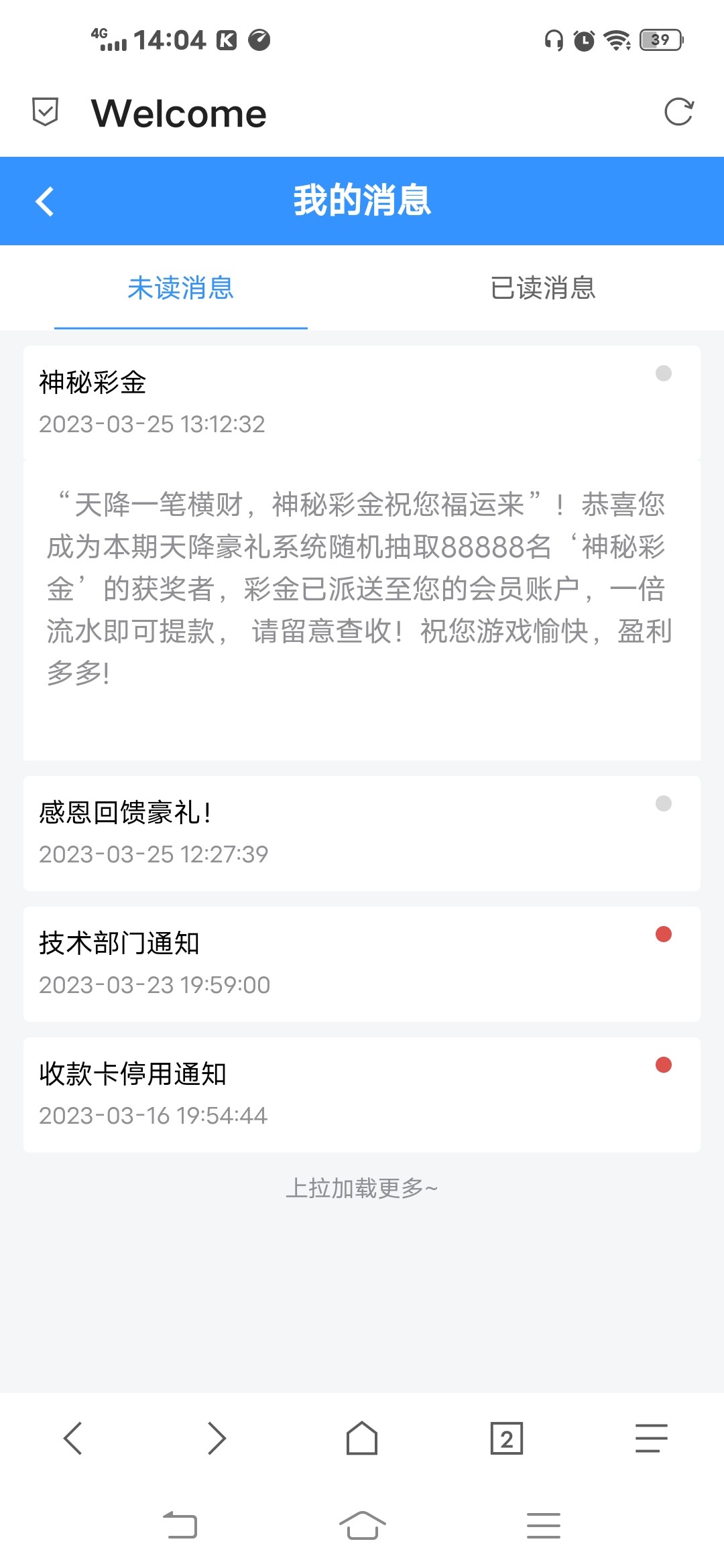The width and height of the screenshot is (724, 1568).
Task: Reload the page with refresh icon
Action: coord(678,112)
